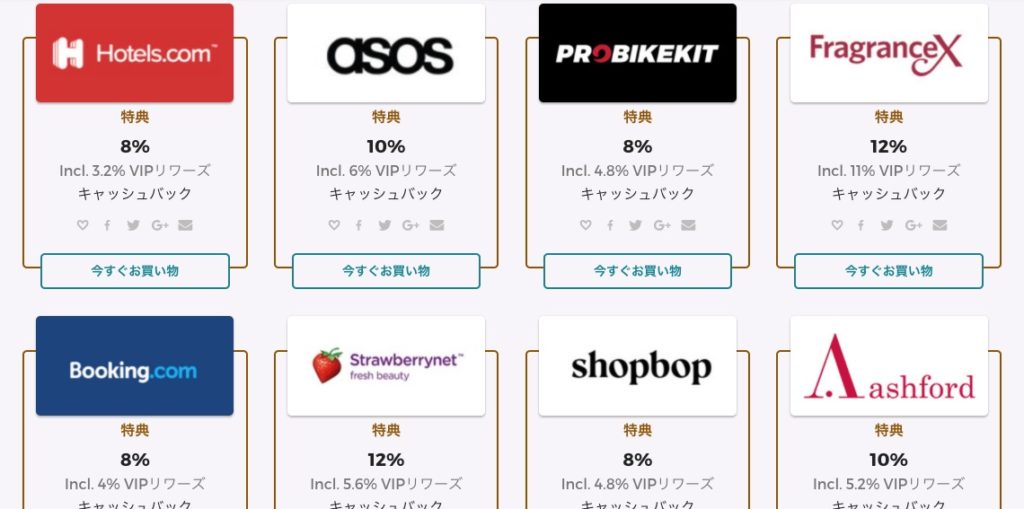Shop now at FragranceX
Viewport: 1024px width, 509px height.
(x=888, y=271)
